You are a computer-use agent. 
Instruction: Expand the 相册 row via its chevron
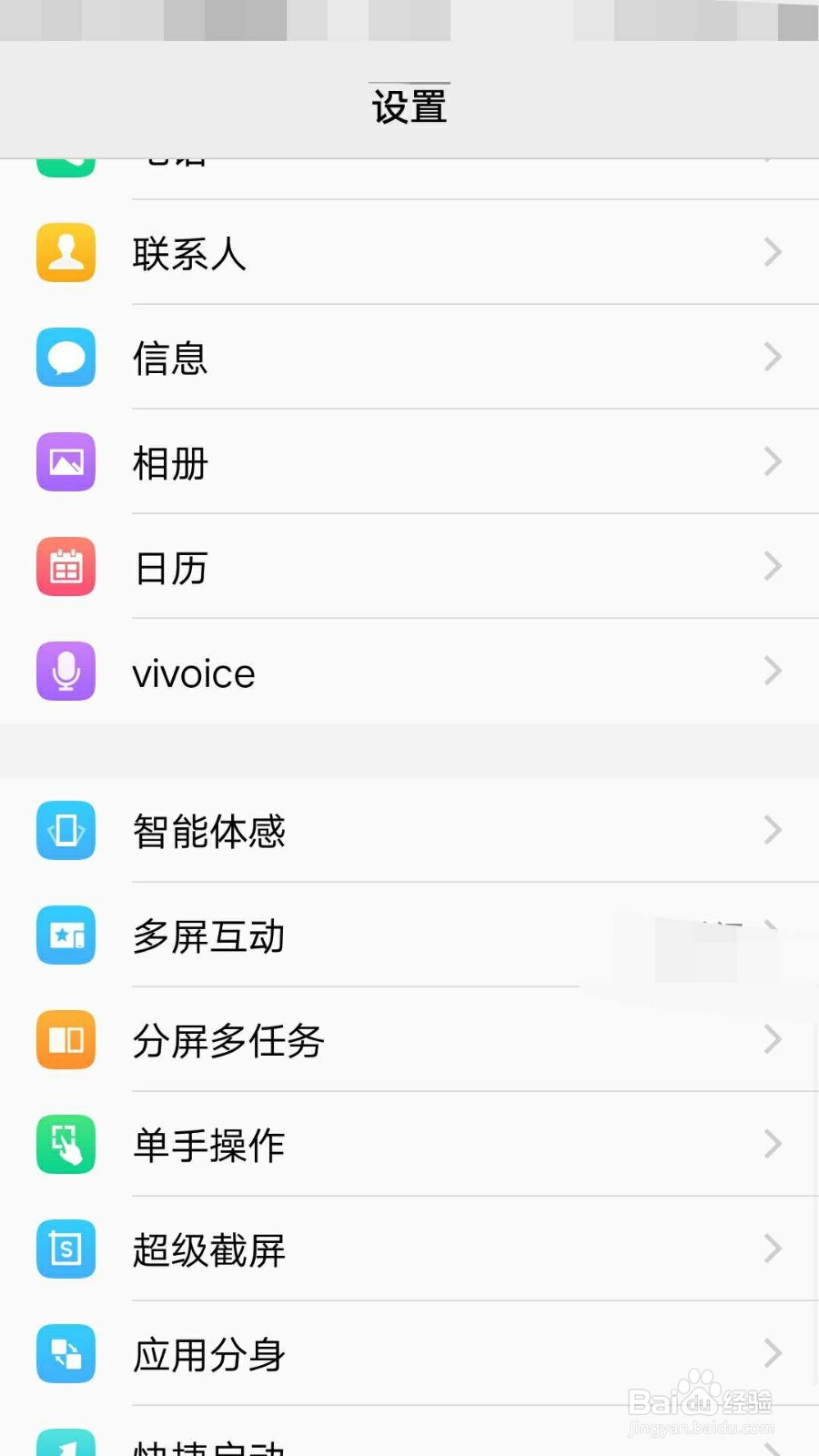pyautogui.click(x=771, y=462)
